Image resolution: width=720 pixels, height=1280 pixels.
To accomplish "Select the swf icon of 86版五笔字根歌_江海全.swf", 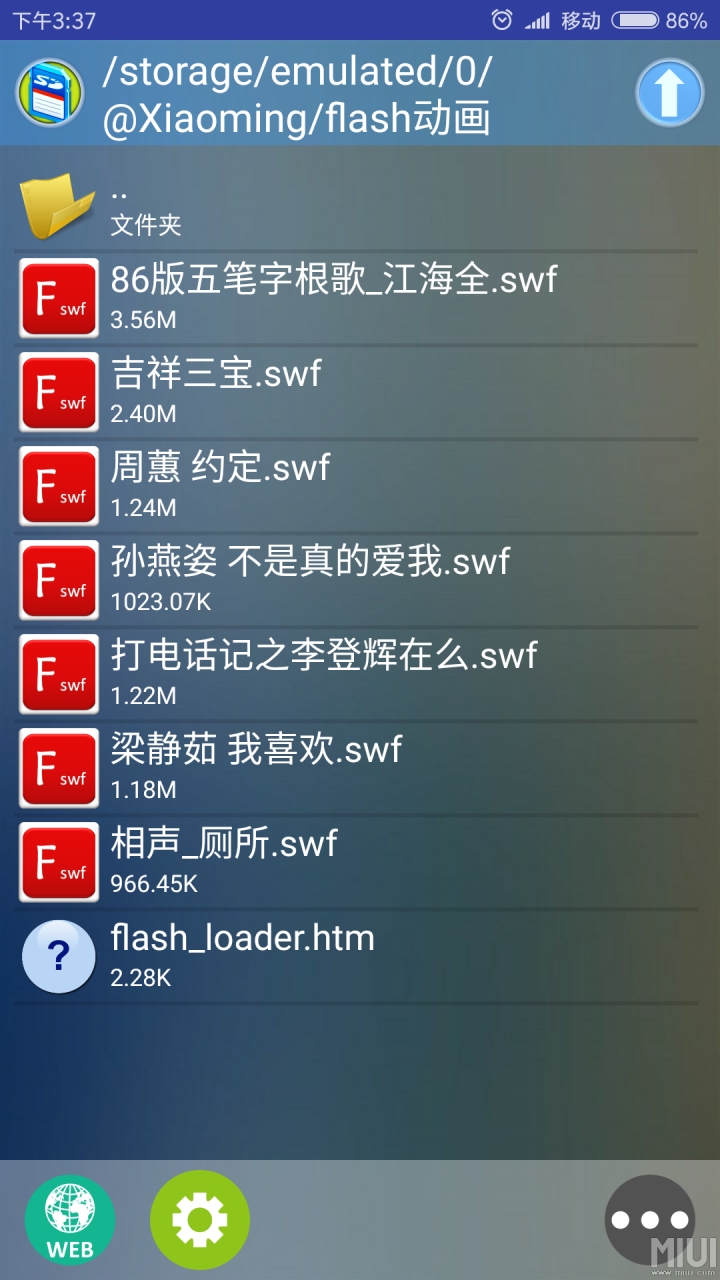I will click(57, 296).
